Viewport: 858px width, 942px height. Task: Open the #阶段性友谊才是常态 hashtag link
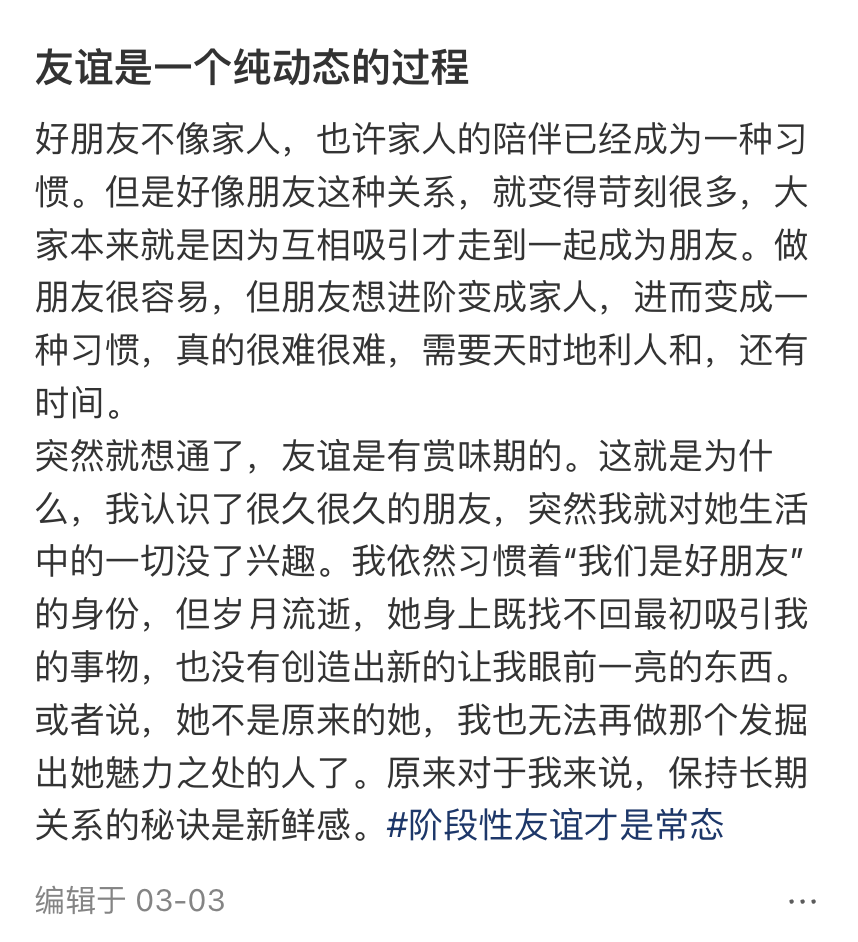[x=554, y=826]
